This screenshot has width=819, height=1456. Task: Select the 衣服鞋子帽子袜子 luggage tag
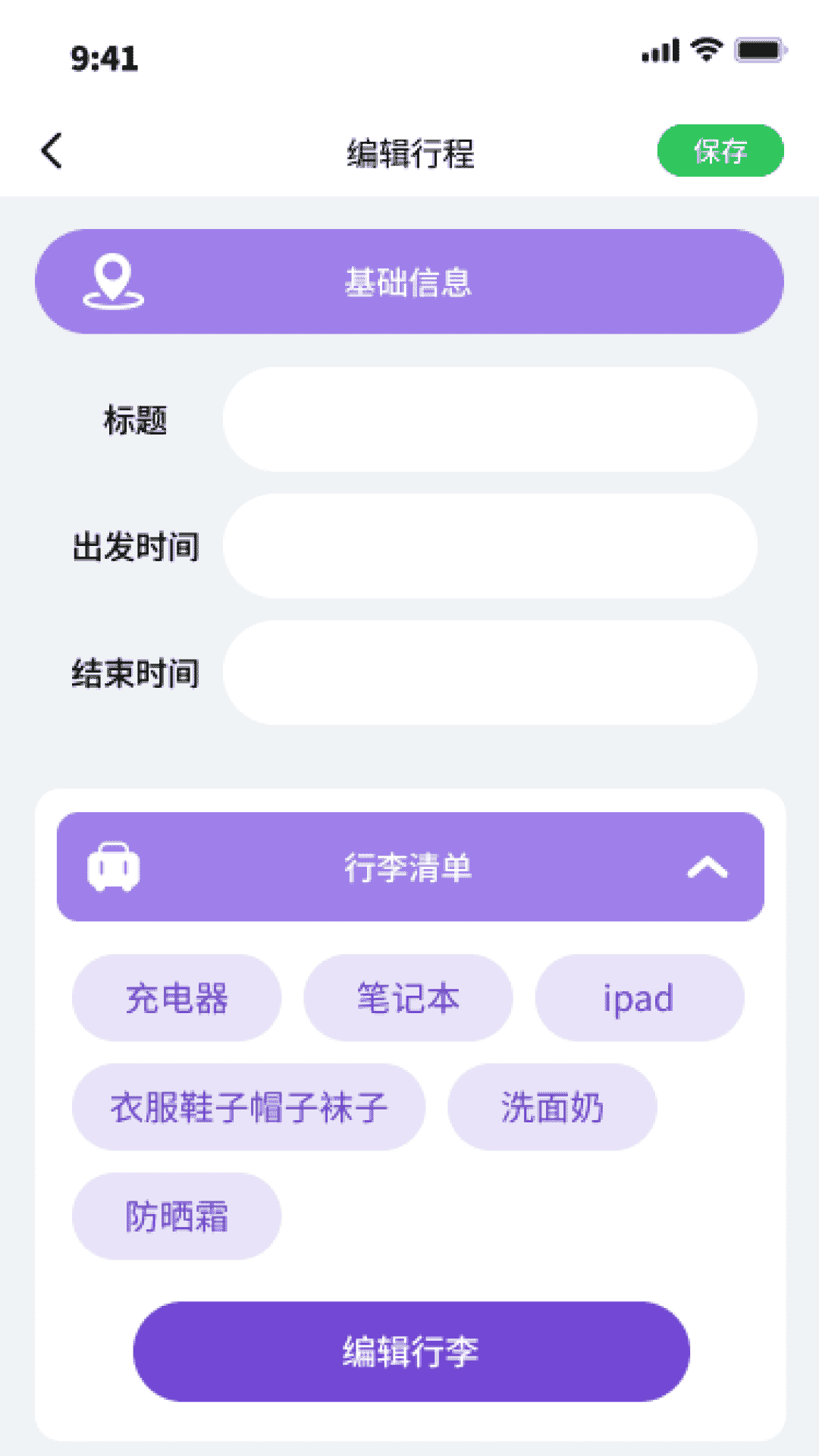[x=249, y=1107]
